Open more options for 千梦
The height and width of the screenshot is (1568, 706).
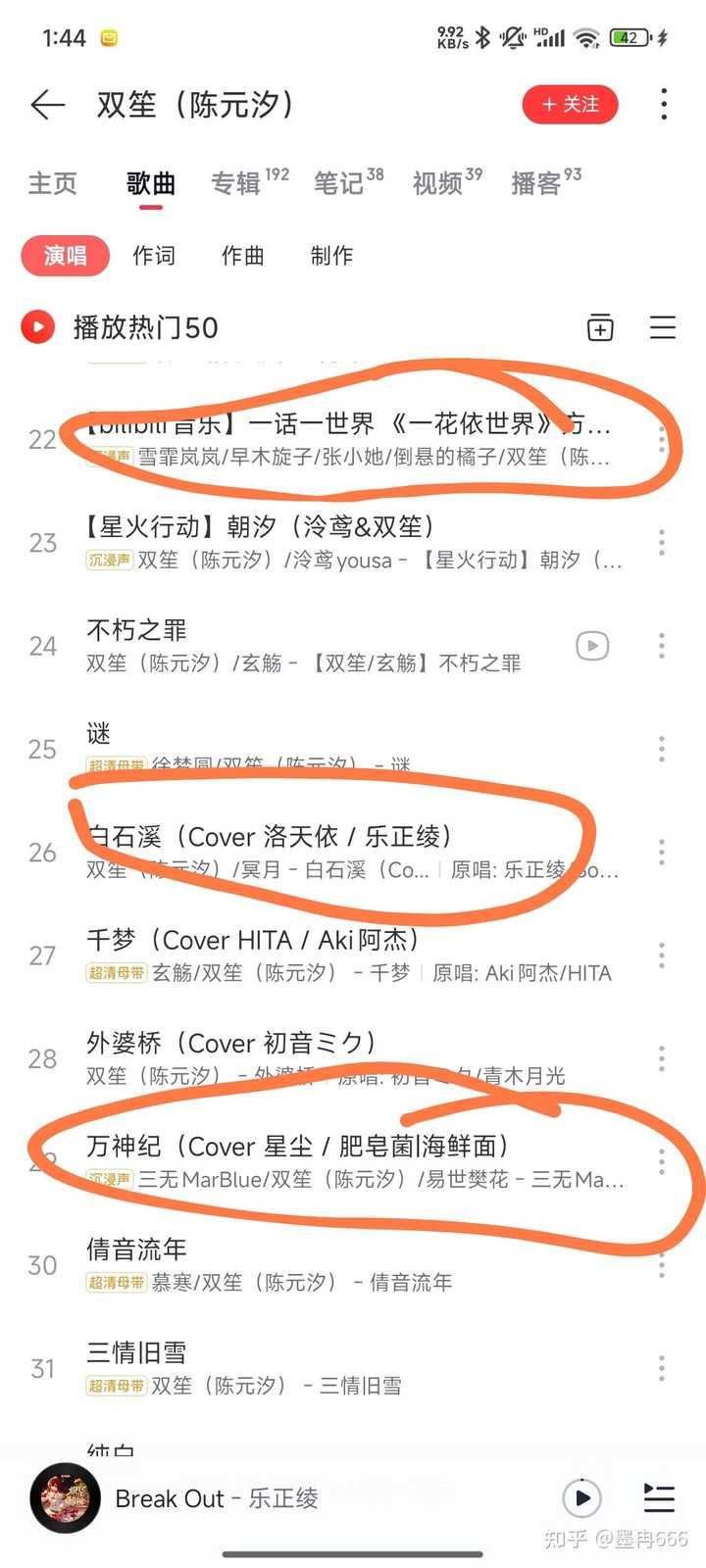tap(662, 955)
